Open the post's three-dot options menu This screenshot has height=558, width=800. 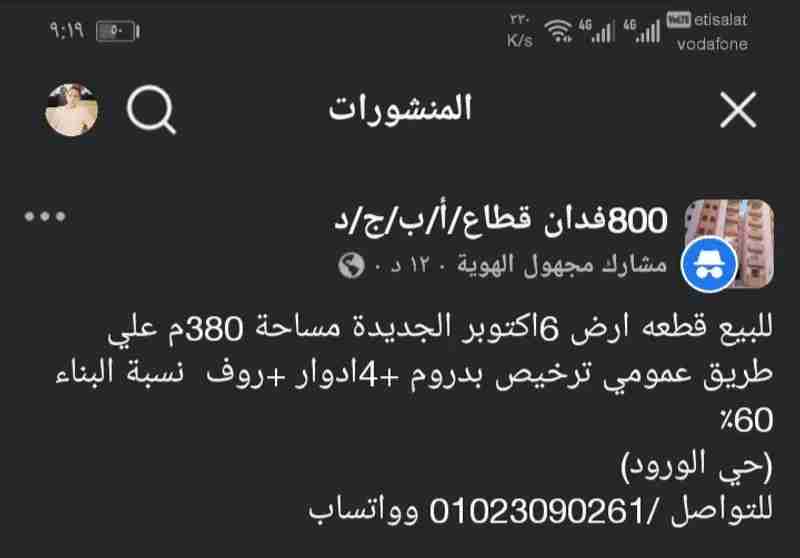[43, 216]
